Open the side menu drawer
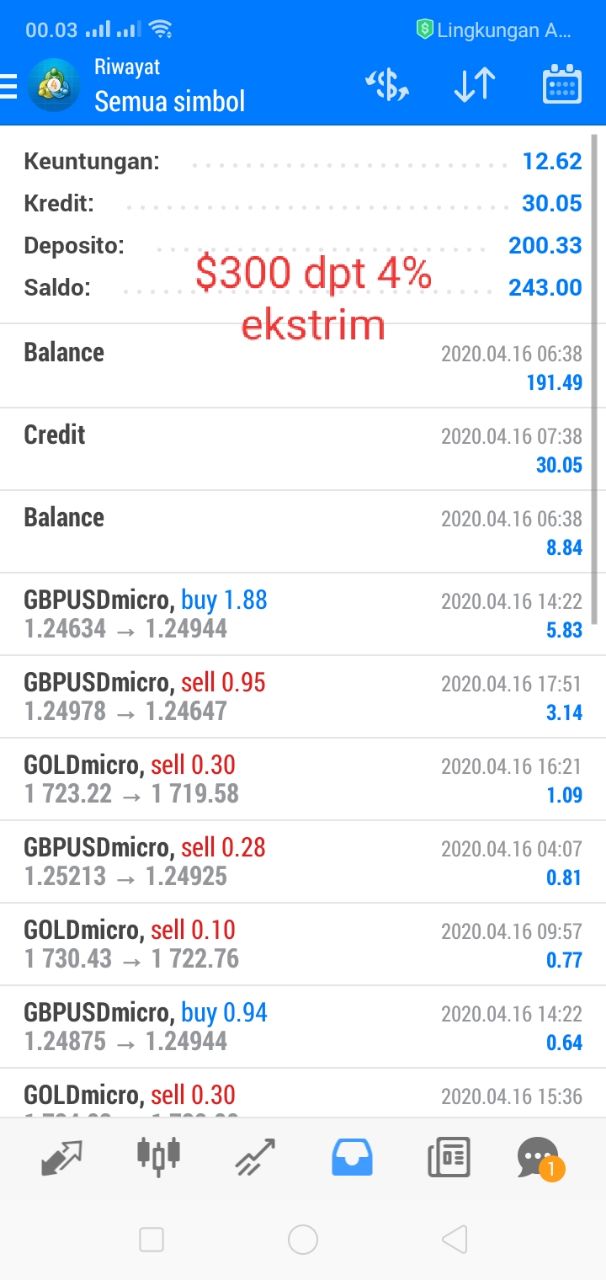This screenshot has height=1280, width=606. [x=10, y=86]
